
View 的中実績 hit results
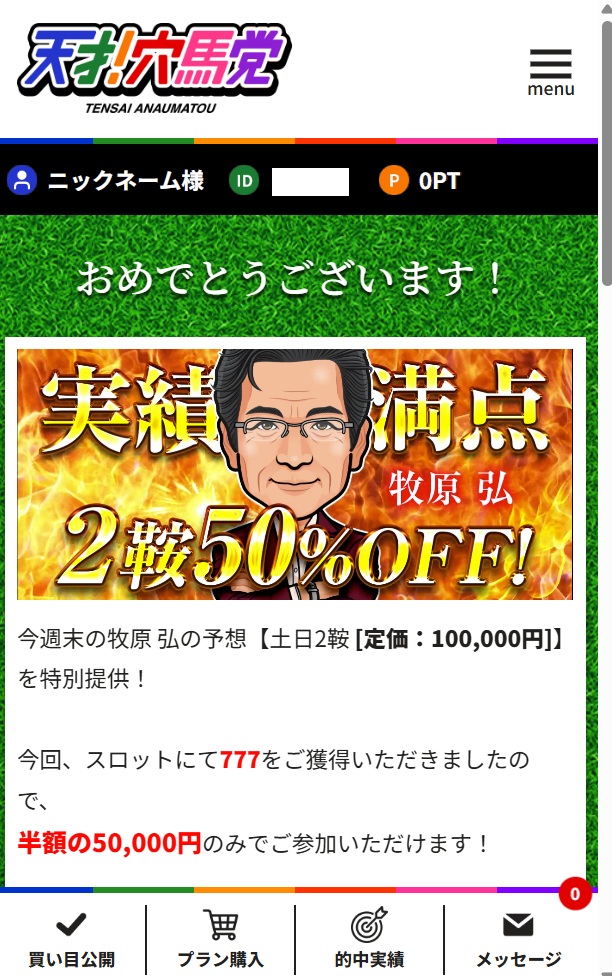click(x=369, y=938)
